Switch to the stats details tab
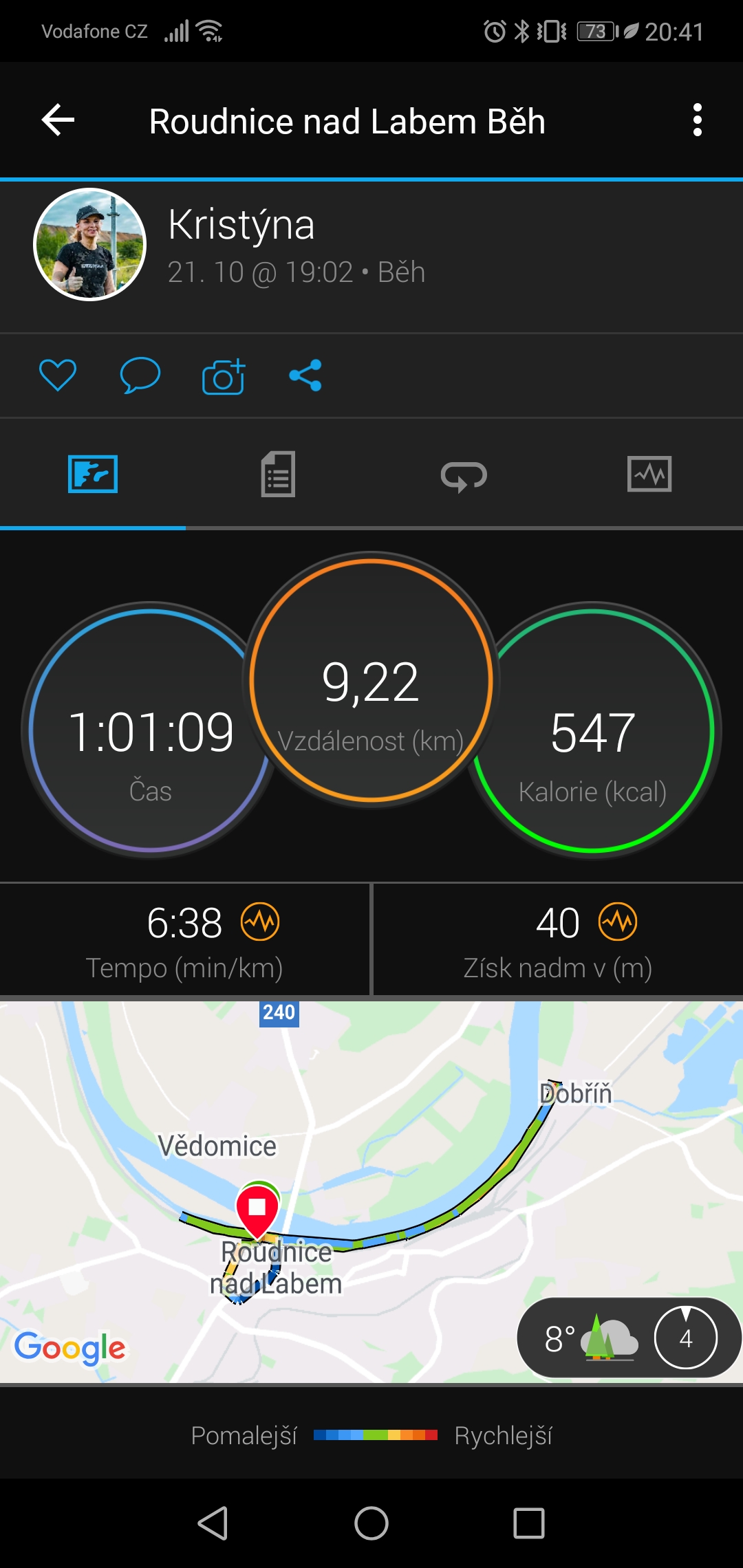743x1568 pixels. 279,474
